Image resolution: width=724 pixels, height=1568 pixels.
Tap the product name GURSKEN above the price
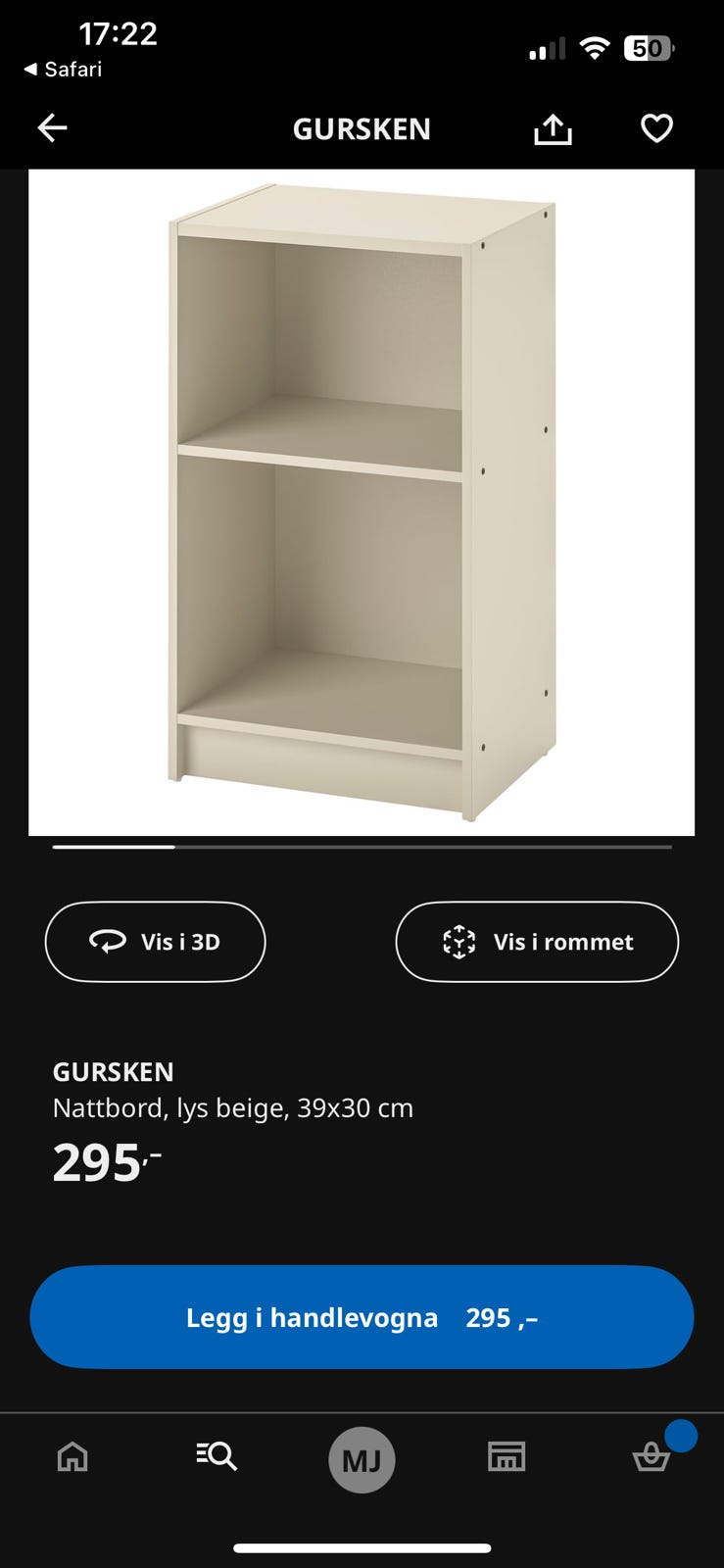click(113, 1071)
